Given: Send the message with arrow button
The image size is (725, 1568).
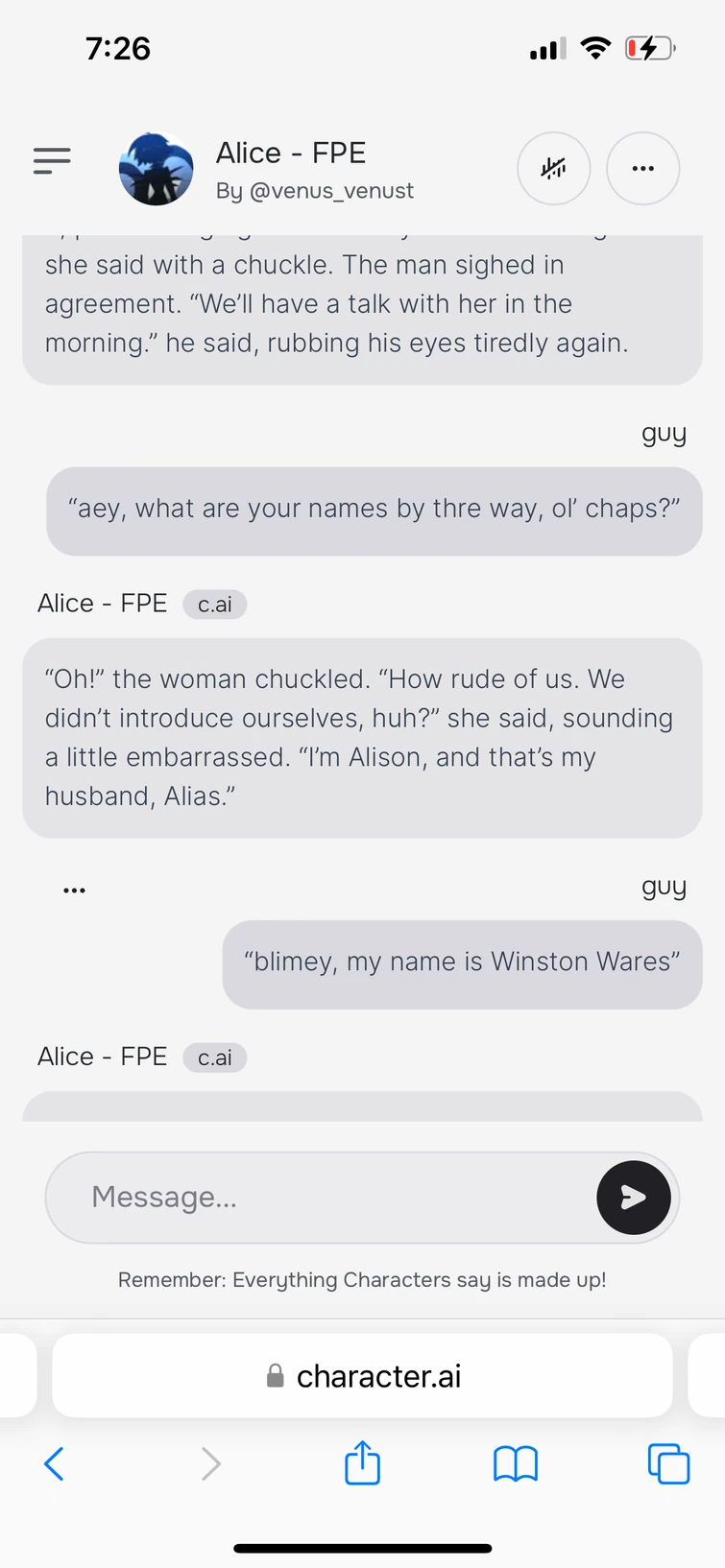Looking at the screenshot, I should coord(633,1197).
